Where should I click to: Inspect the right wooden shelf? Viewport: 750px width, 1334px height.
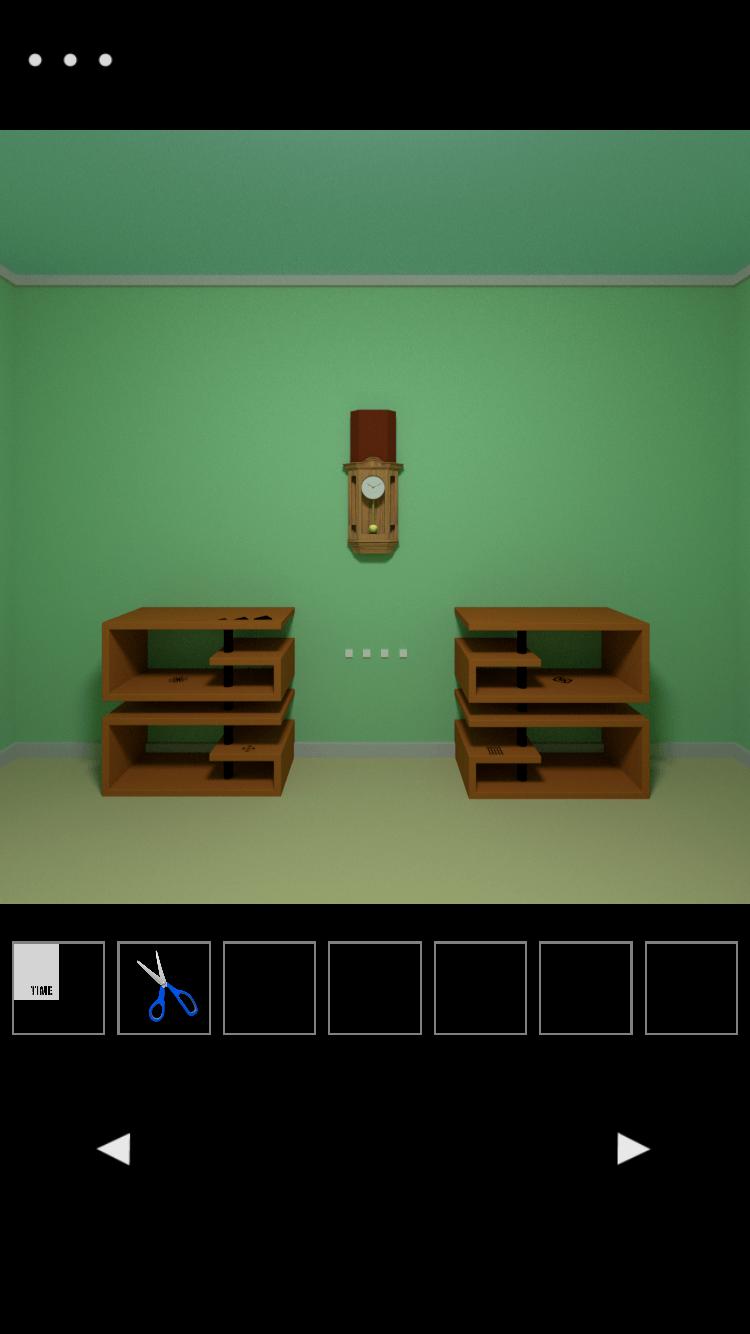[x=552, y=701]
